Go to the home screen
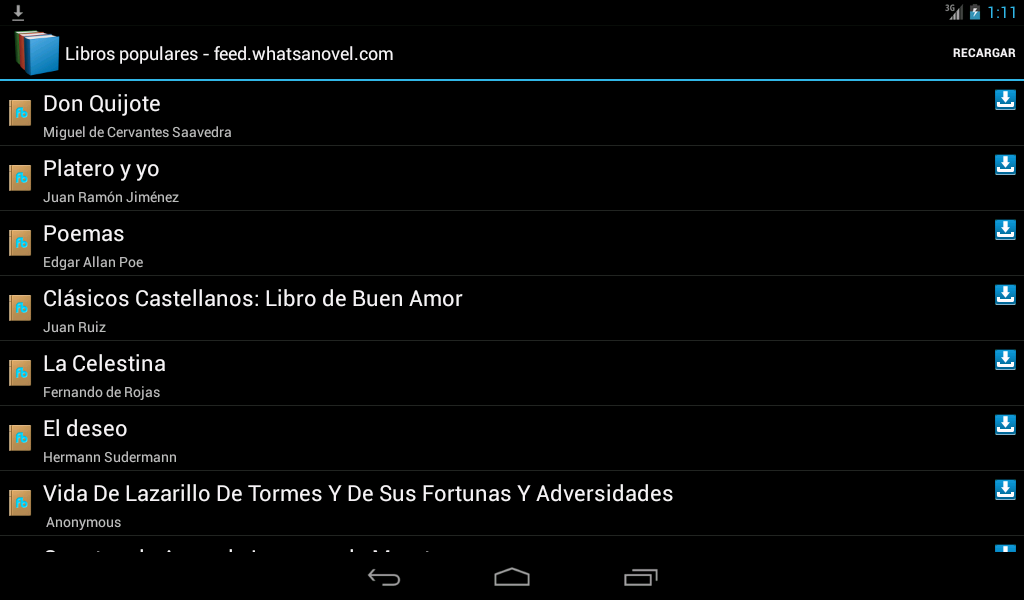Image resolution: width=1024 pixels, height=600 pixels. 512,577
